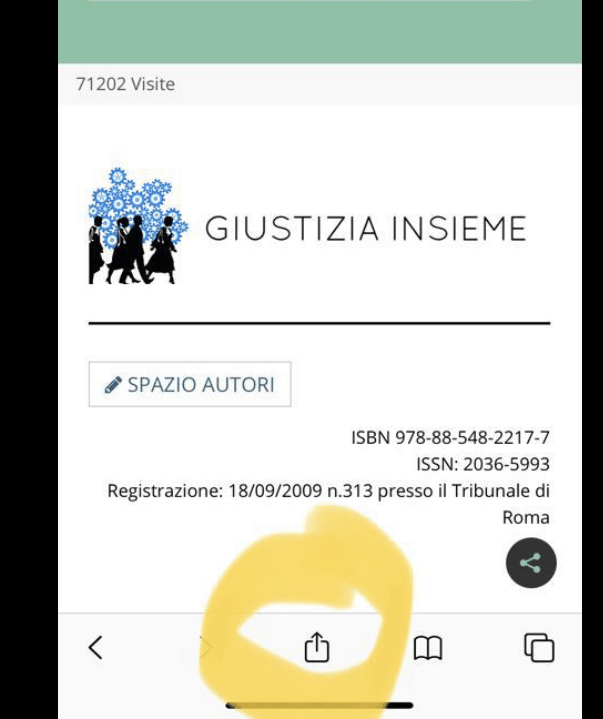Open the bookmarks book icon
The image size is (603, 719).
click(x=428, y=648)
